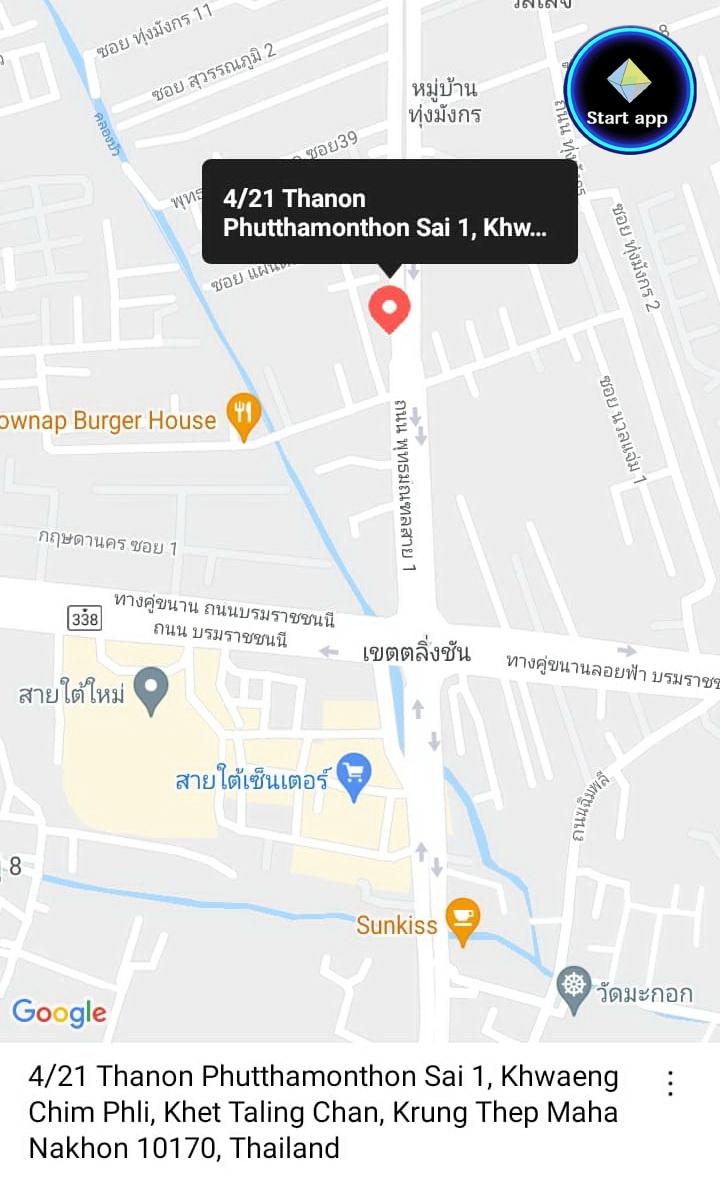Open the three-dot overflow menu
The width and height of the screenshot is (720, 1184).
(x=670, y=1083)
